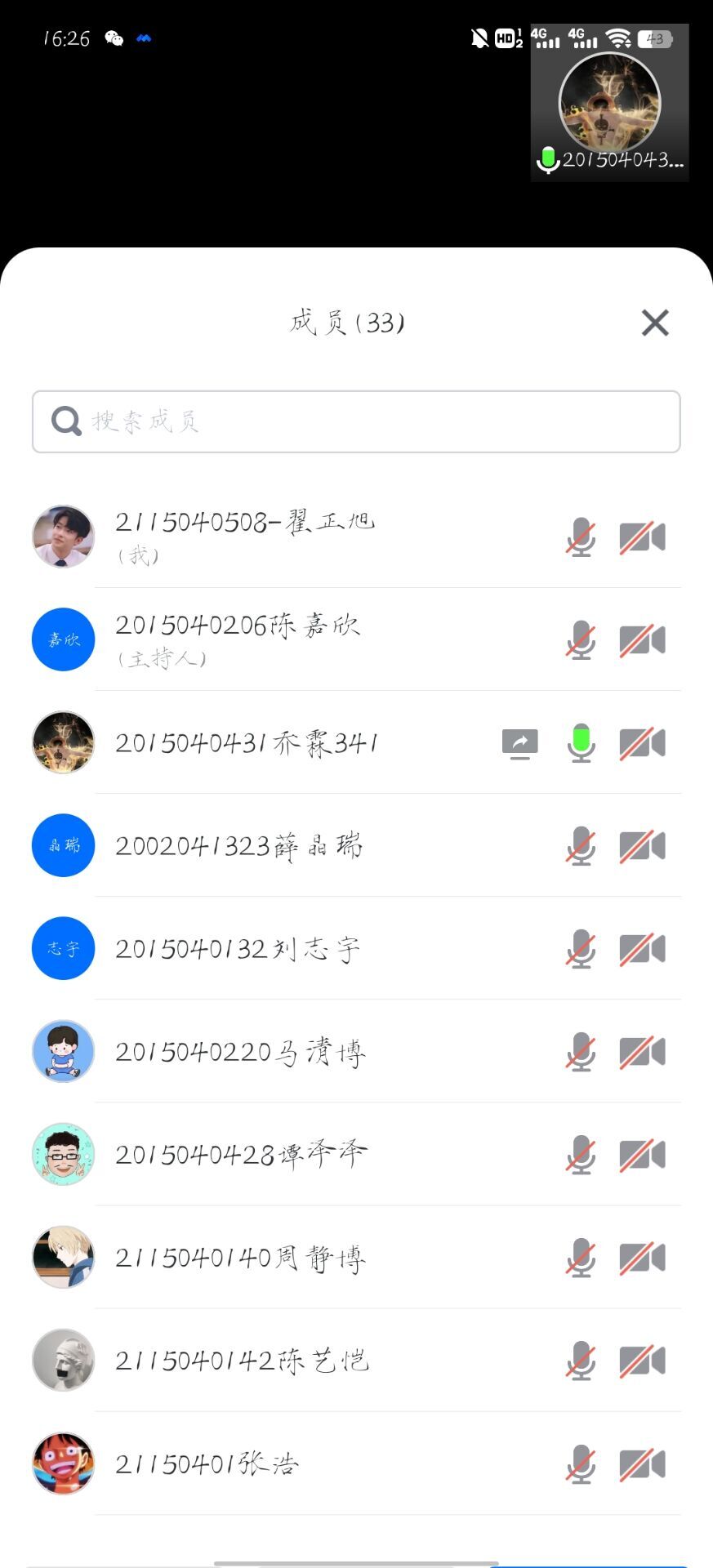Screen dimensions: 713x1568
Task: Open member 周静博 row
Action: [356, 1257]
